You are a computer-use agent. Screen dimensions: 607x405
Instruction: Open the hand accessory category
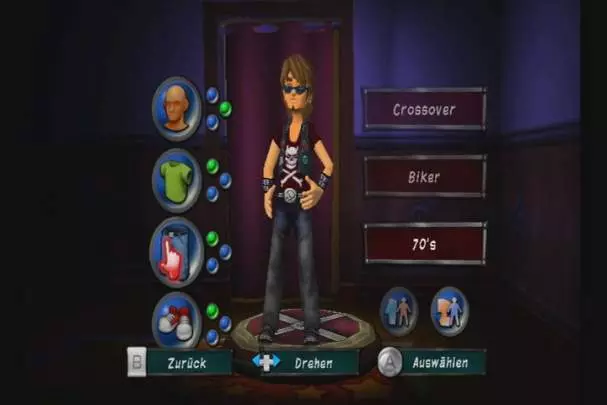(x=176, y=252)
